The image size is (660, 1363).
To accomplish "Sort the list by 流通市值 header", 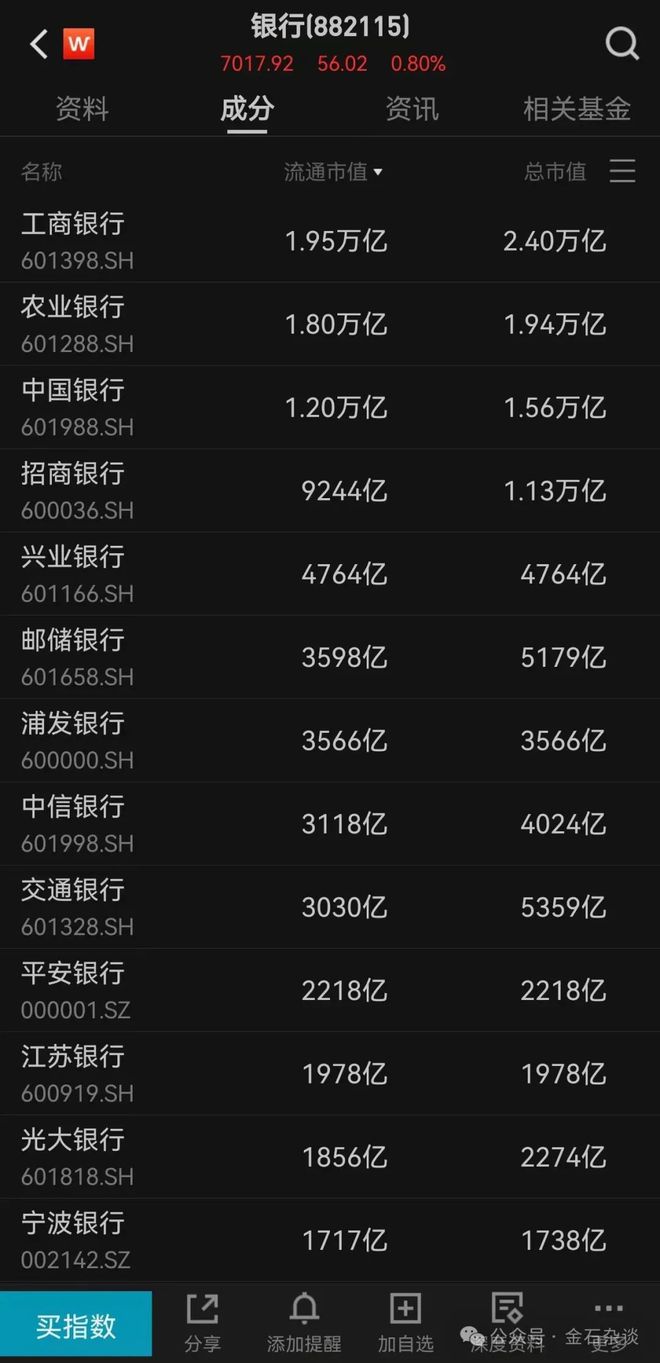I will click(x=333, y=172).
